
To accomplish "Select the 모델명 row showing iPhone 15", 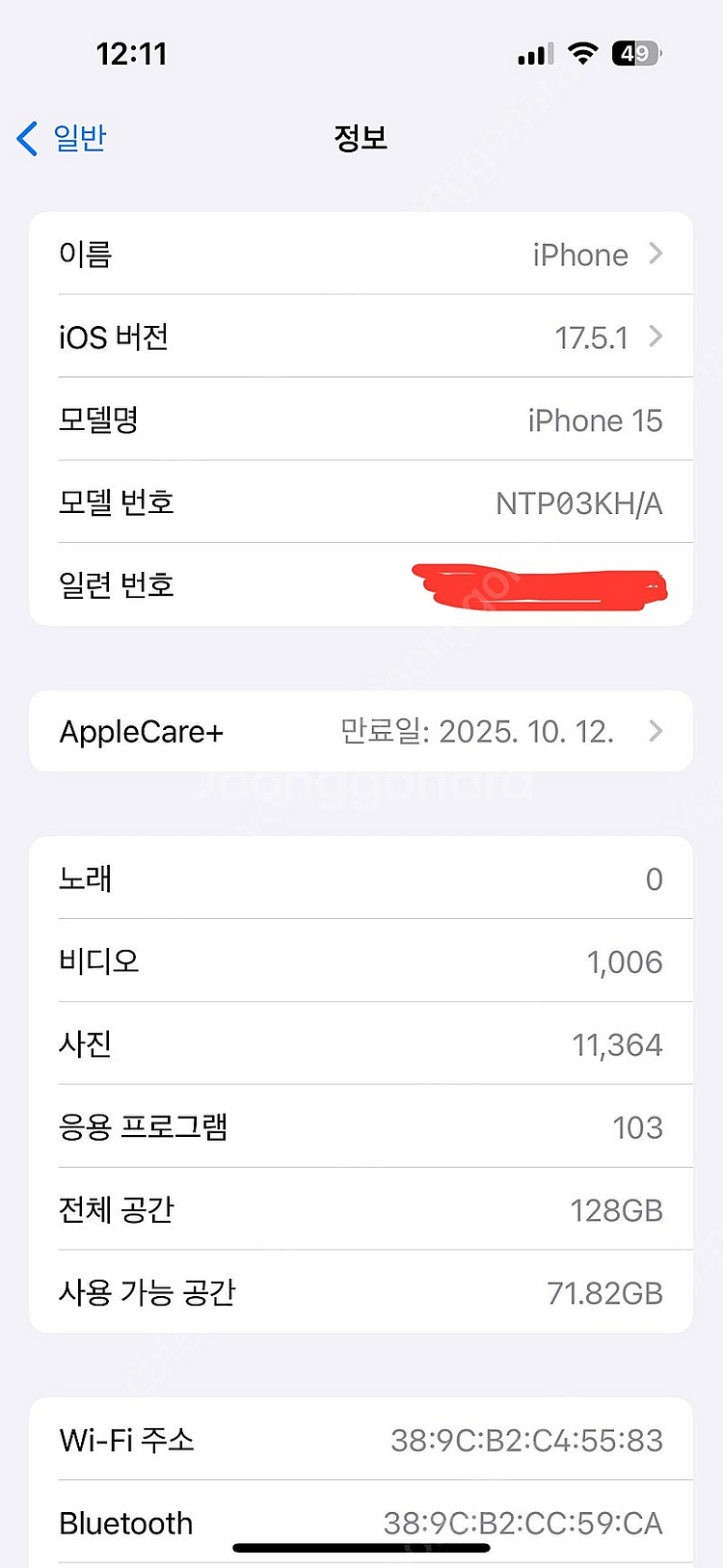I will click(361, 419).
